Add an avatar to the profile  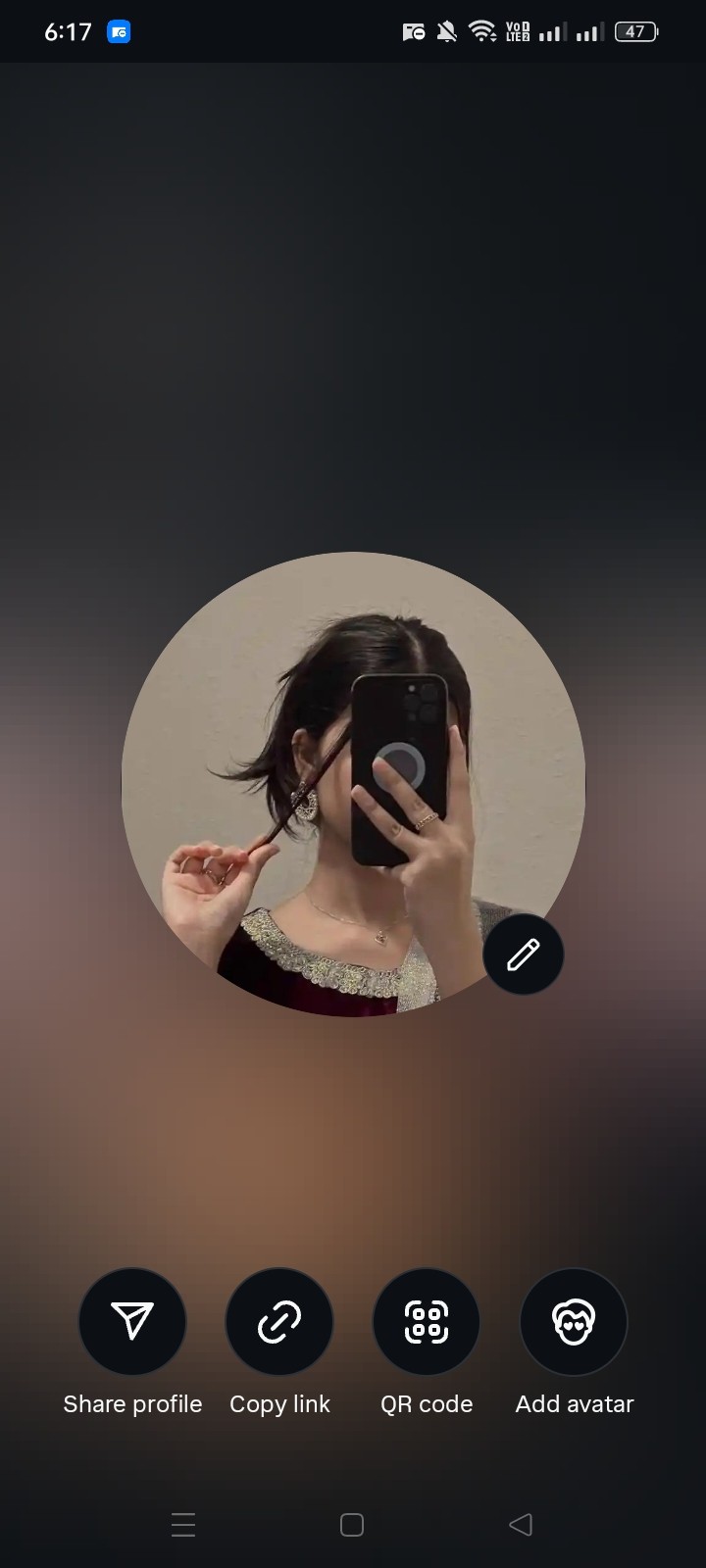click(574, 1321)
